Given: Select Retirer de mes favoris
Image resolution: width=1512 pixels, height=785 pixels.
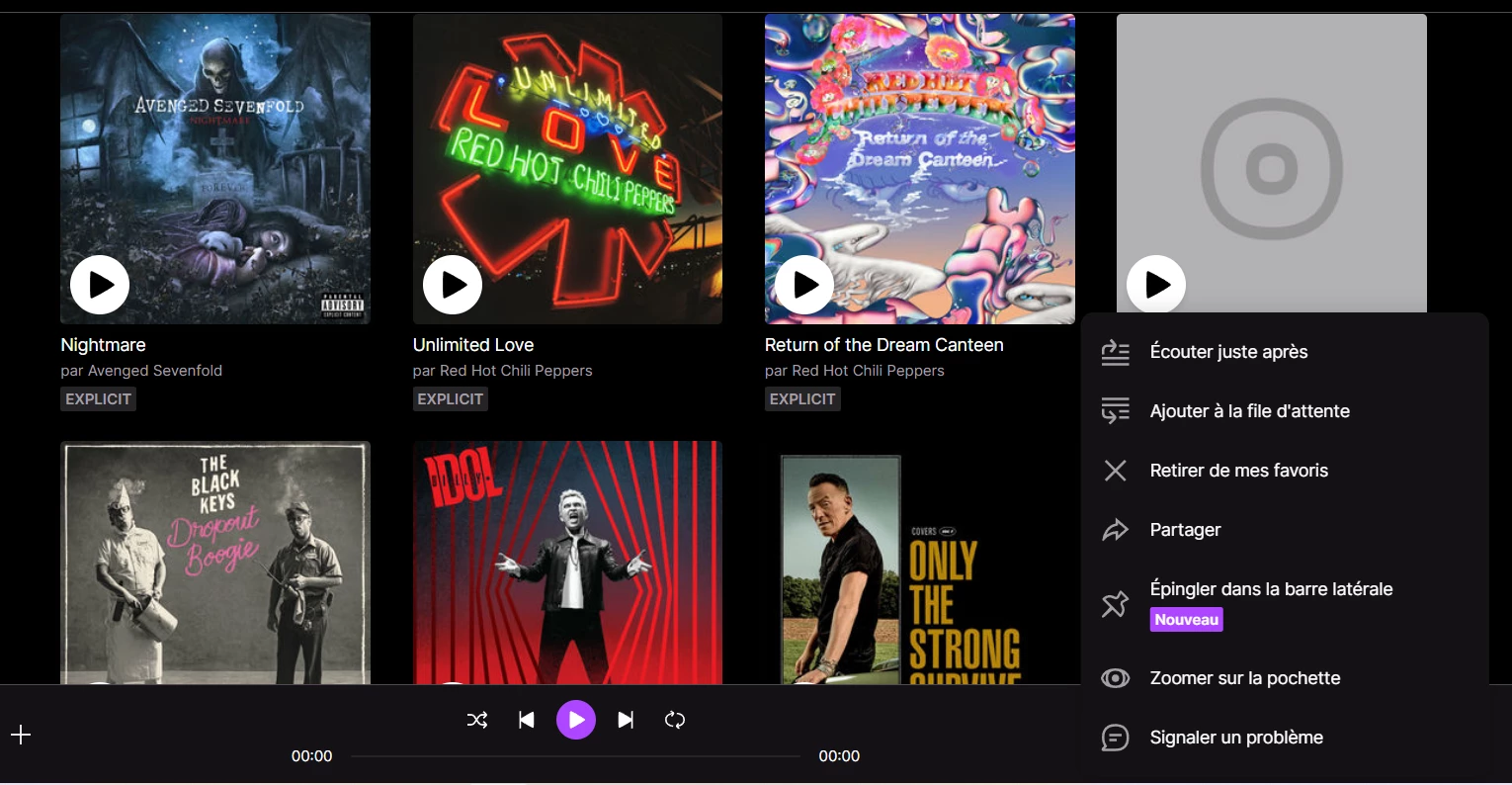Looking at the screenshot, I should pos(1238,471).
